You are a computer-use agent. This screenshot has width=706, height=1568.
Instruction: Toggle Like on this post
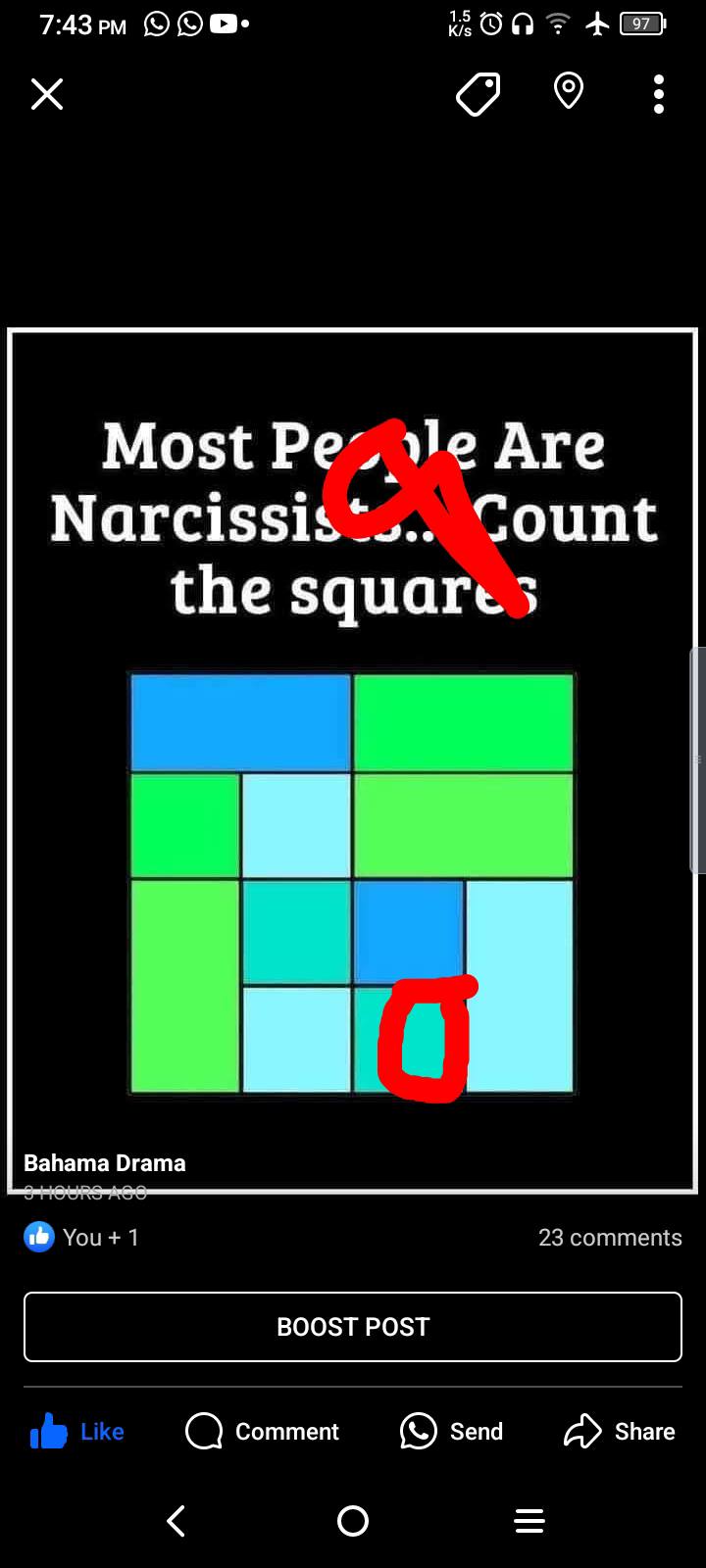click(x=77, y=1432)
